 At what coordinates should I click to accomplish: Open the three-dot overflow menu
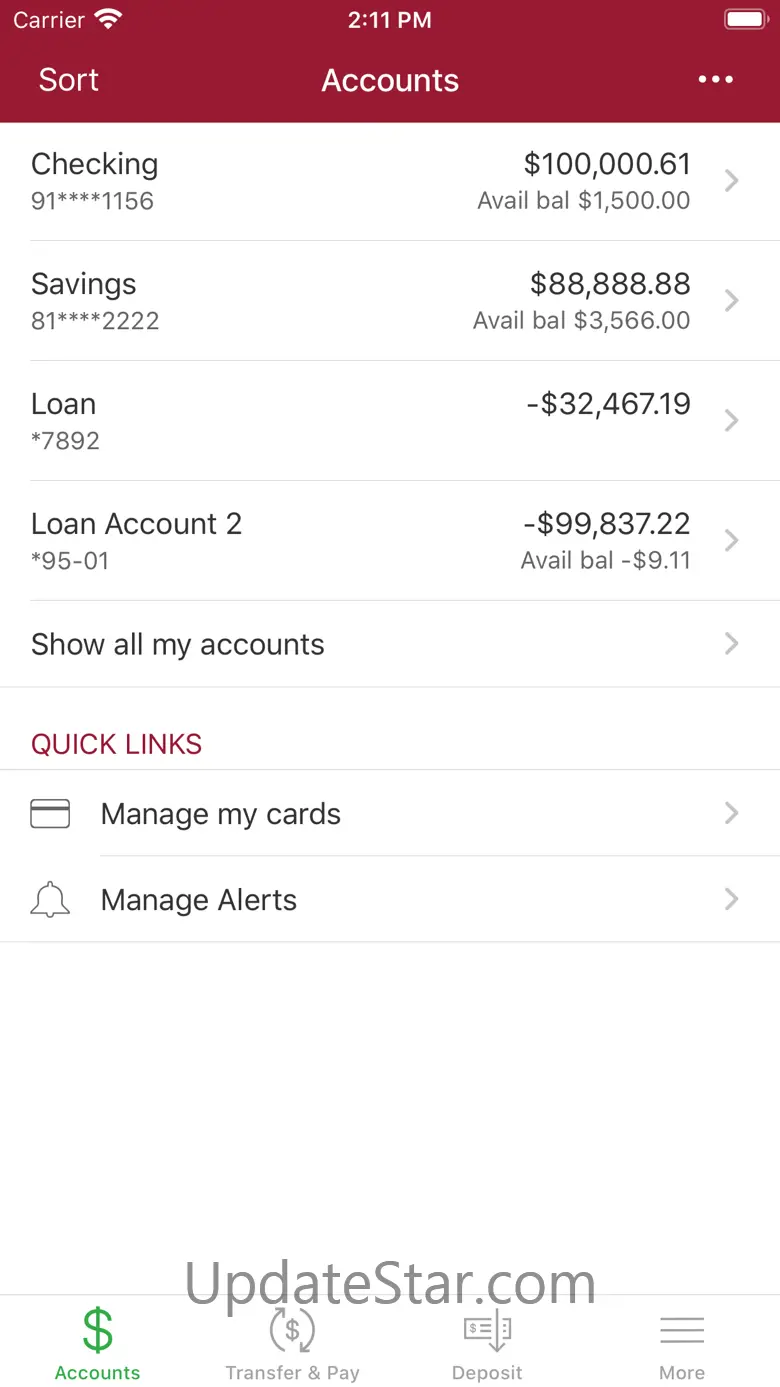click(x=716, y=80)
